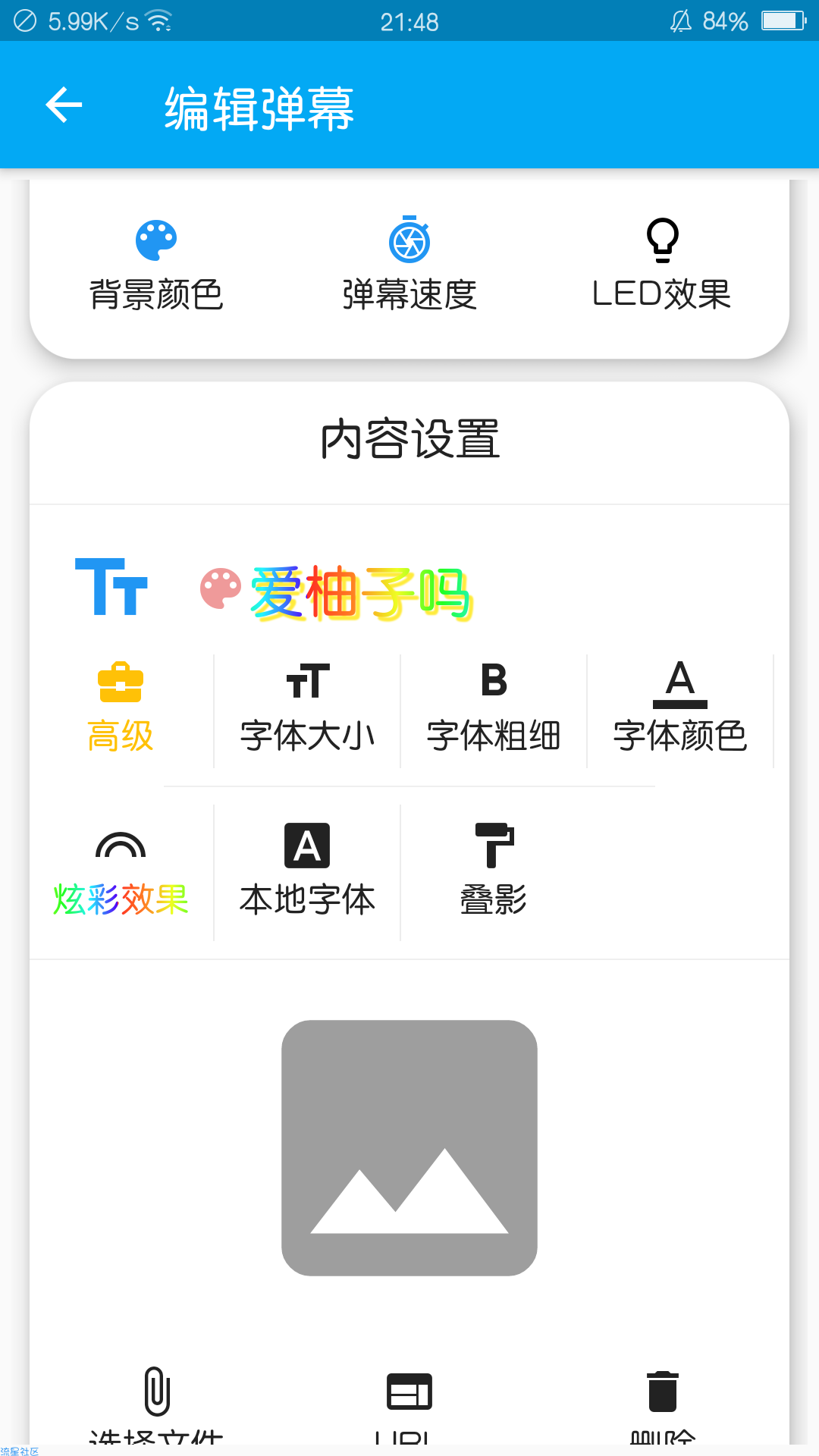Viewport: 819px width, 1456px height.
Task: Open 本地字体 local fonts
Action: 307,871
